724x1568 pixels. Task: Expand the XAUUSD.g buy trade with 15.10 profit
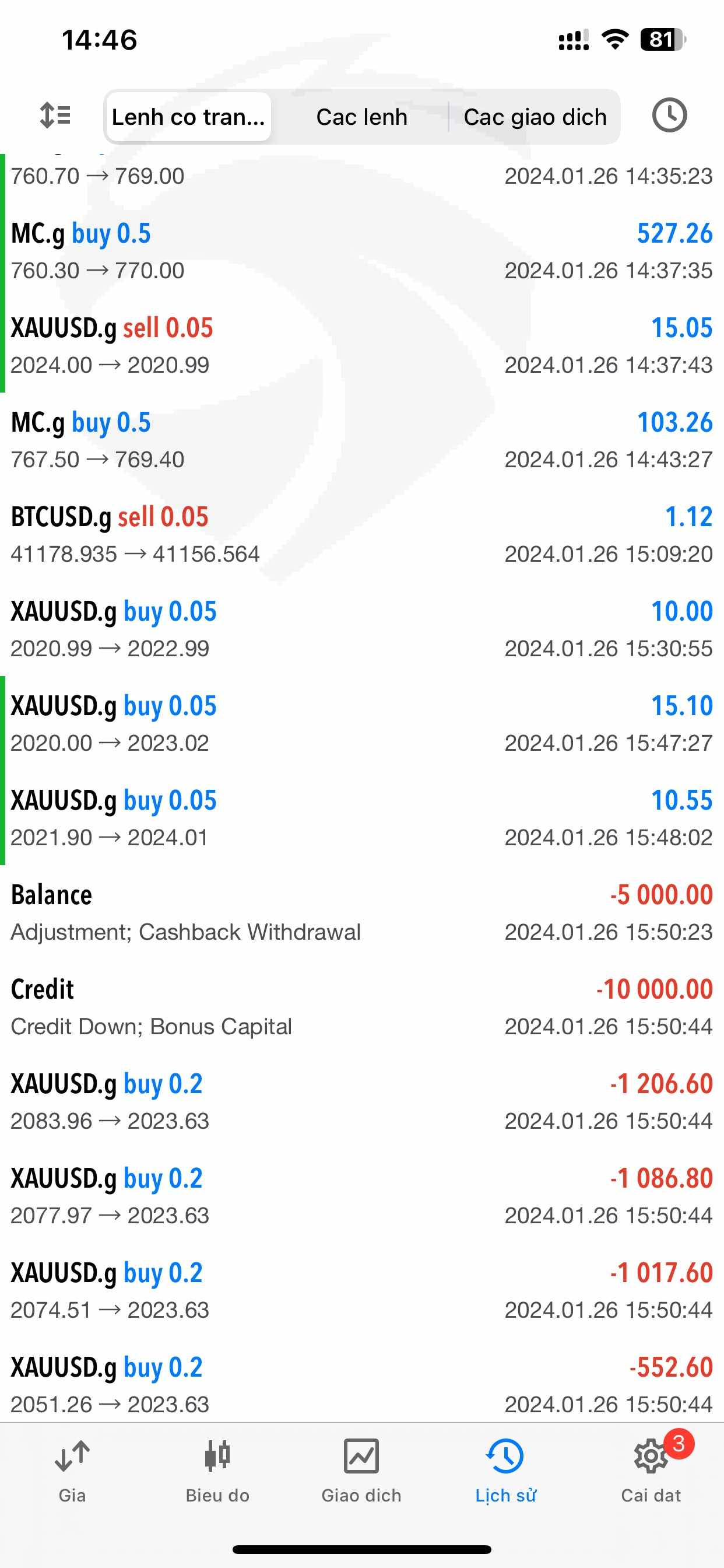[362, 723]
